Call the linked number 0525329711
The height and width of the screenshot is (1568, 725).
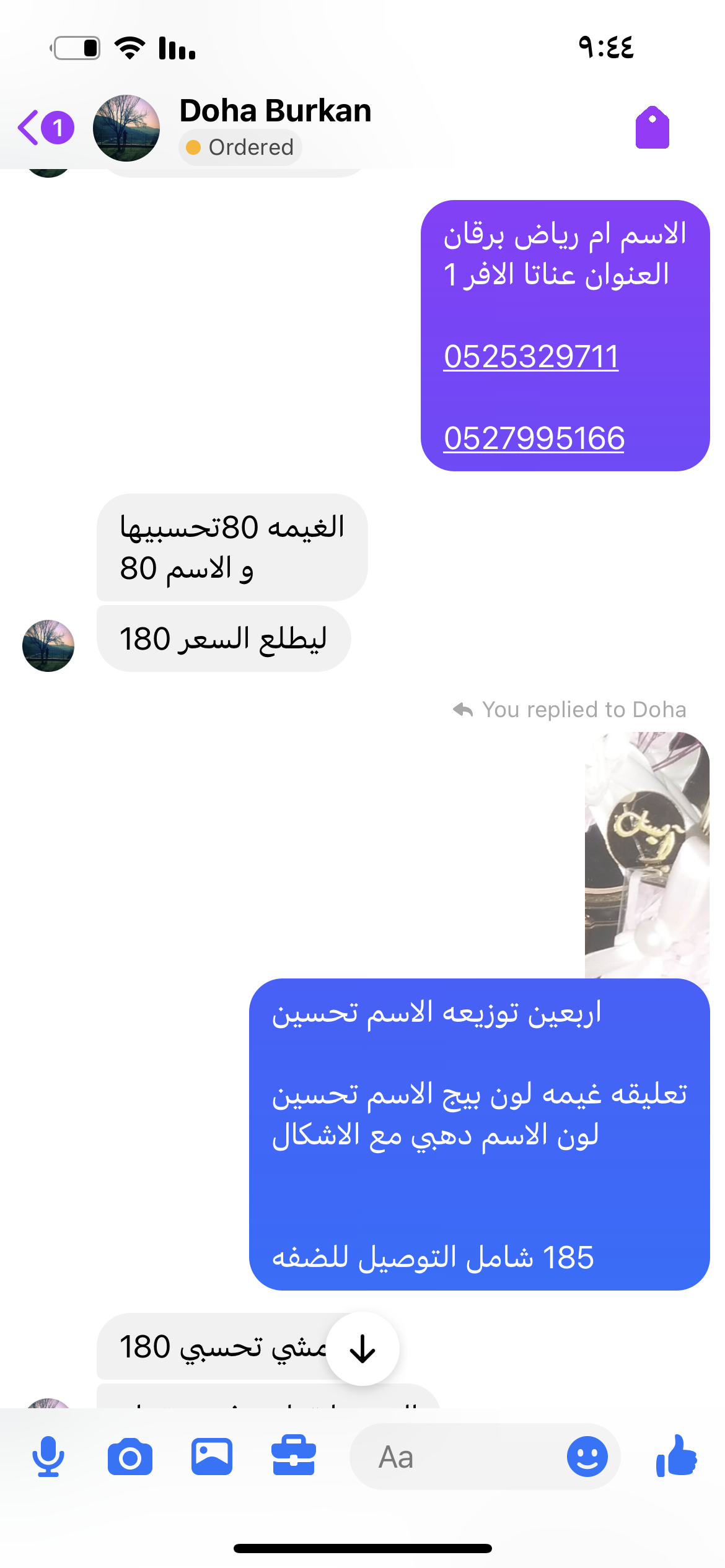point(530,357)
